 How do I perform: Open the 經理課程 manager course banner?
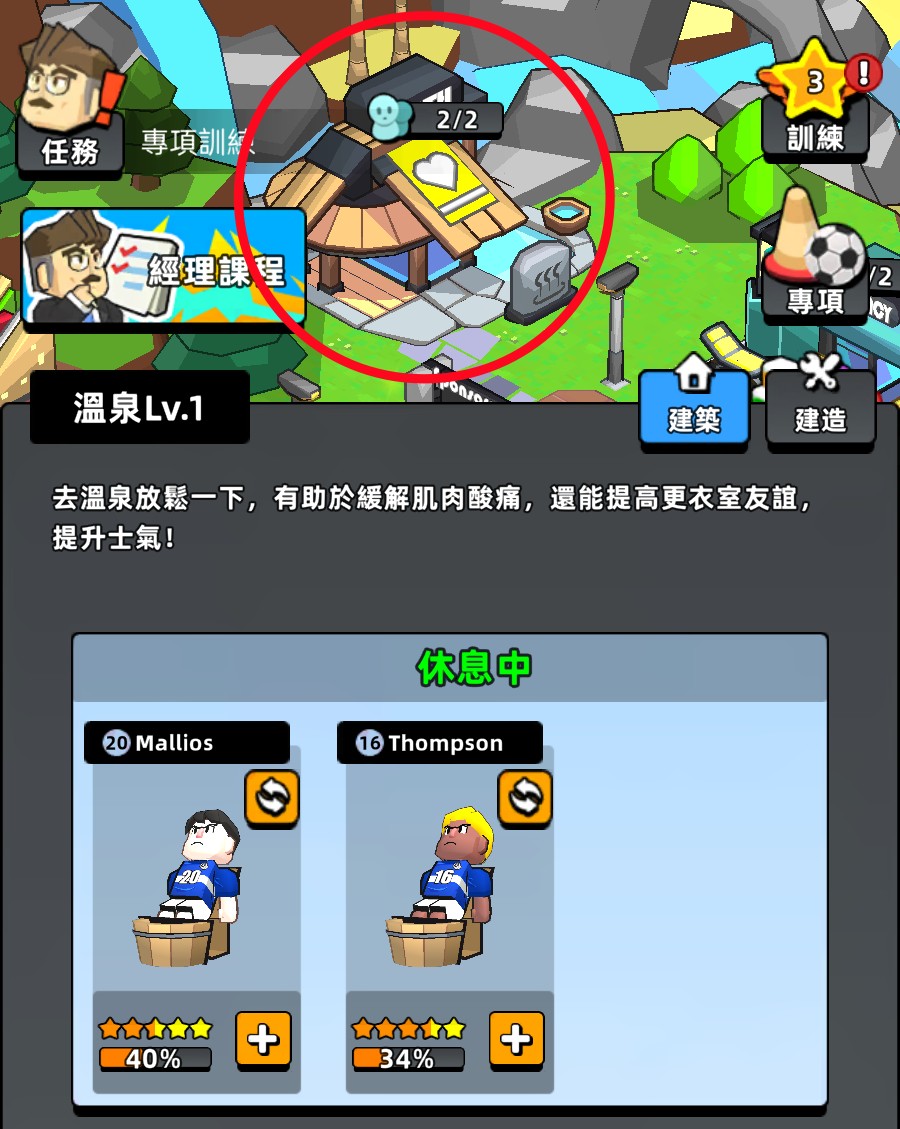(163, 267)
